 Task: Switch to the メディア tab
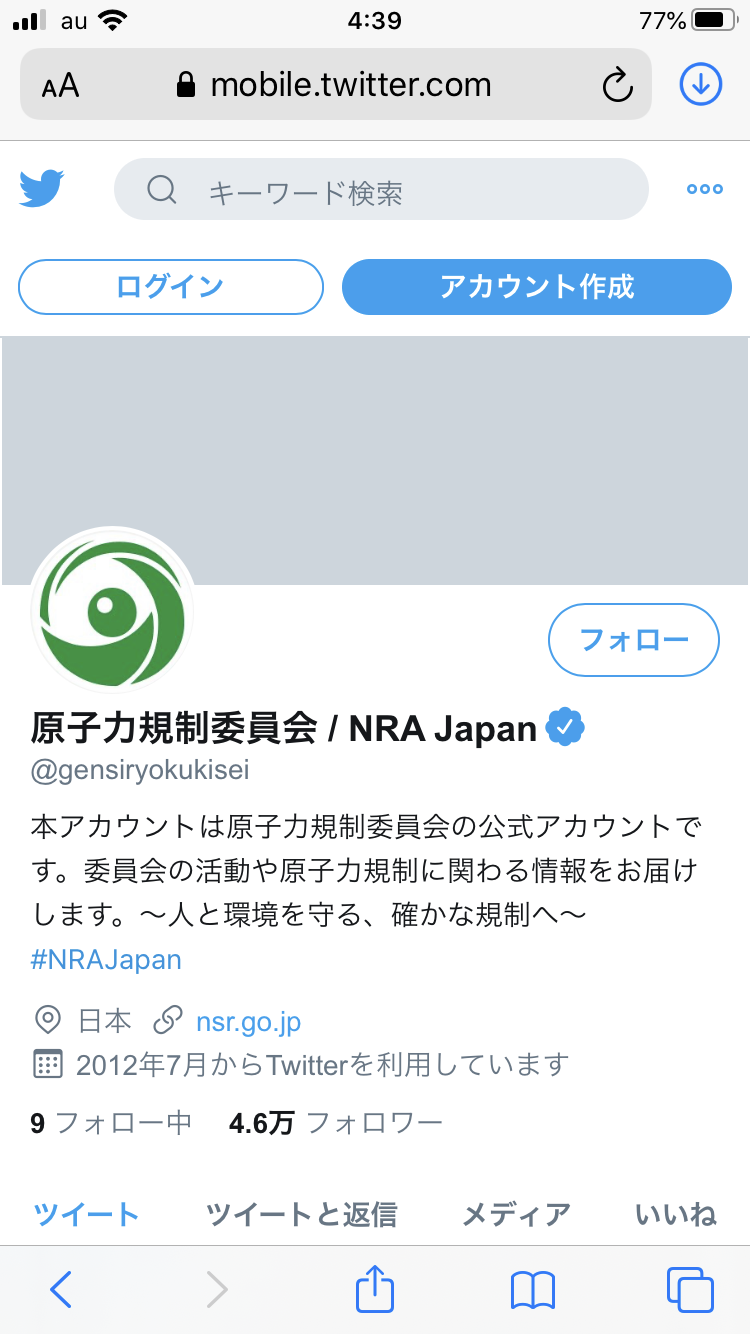click(516, 1214)
